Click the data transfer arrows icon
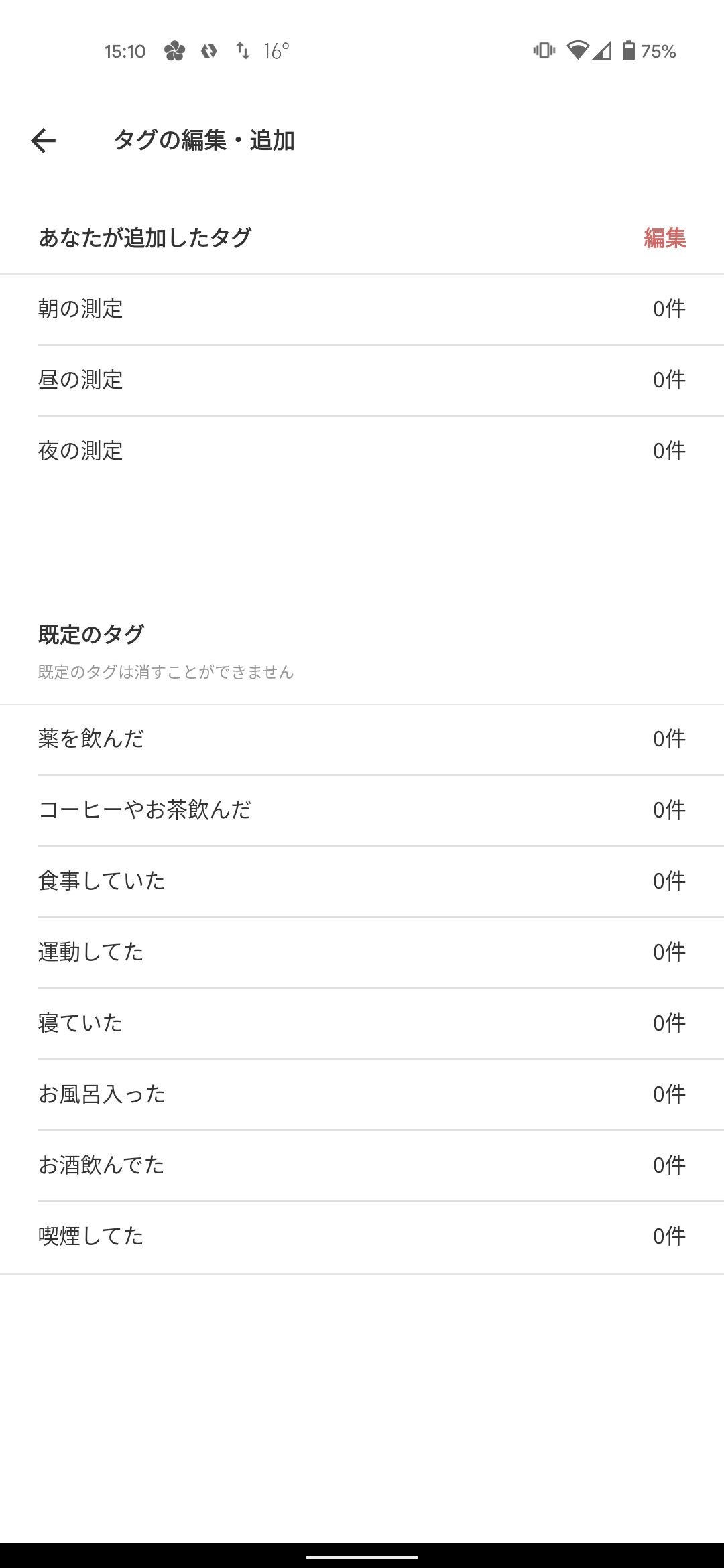This screenshot has width=724, height=1568. (x=244, y=52)
